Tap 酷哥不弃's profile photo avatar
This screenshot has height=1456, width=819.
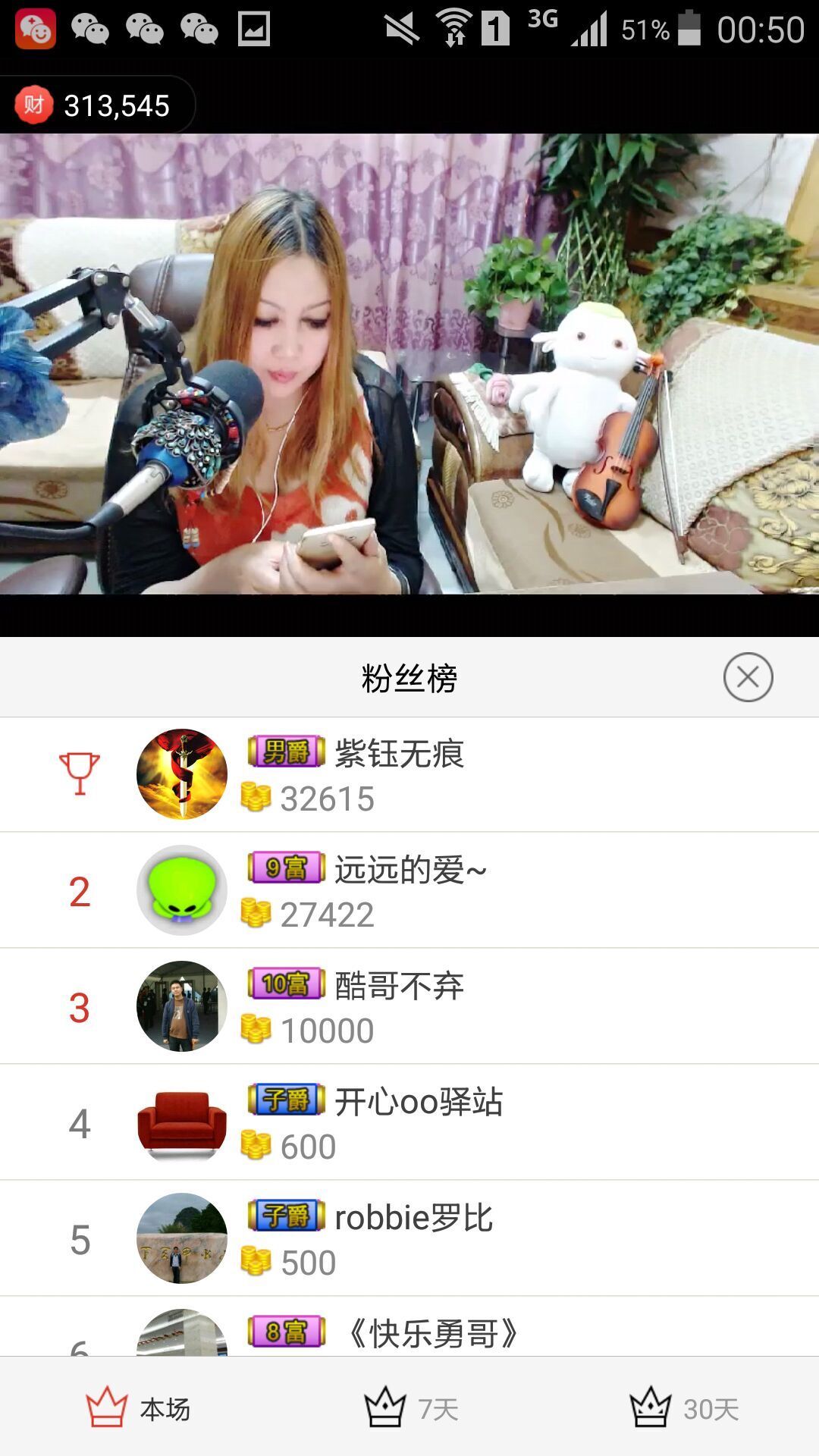(x=181, y=1005)
